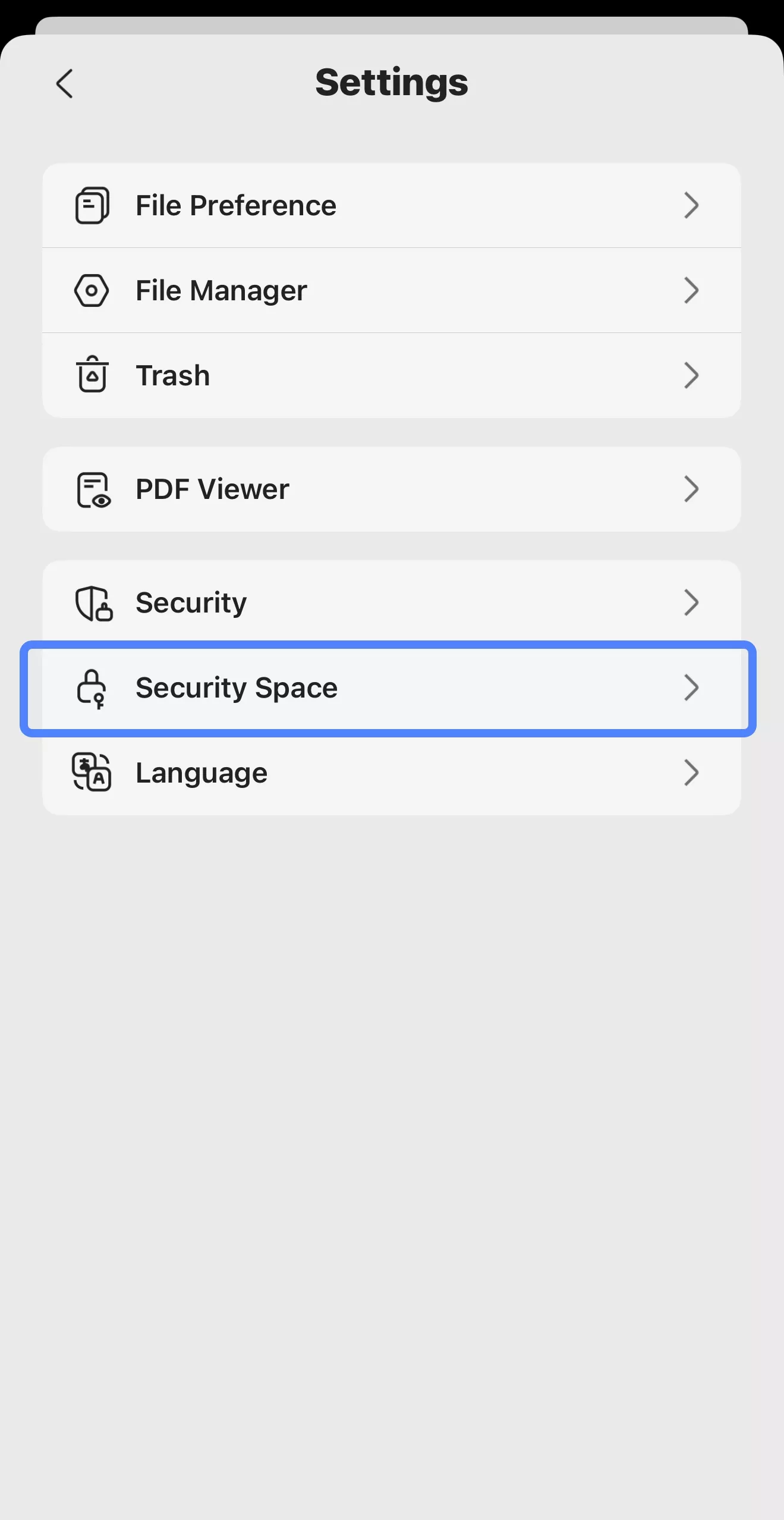Click the Trash bin icon
Screen dimensions: 784x1520
(93, 375)
